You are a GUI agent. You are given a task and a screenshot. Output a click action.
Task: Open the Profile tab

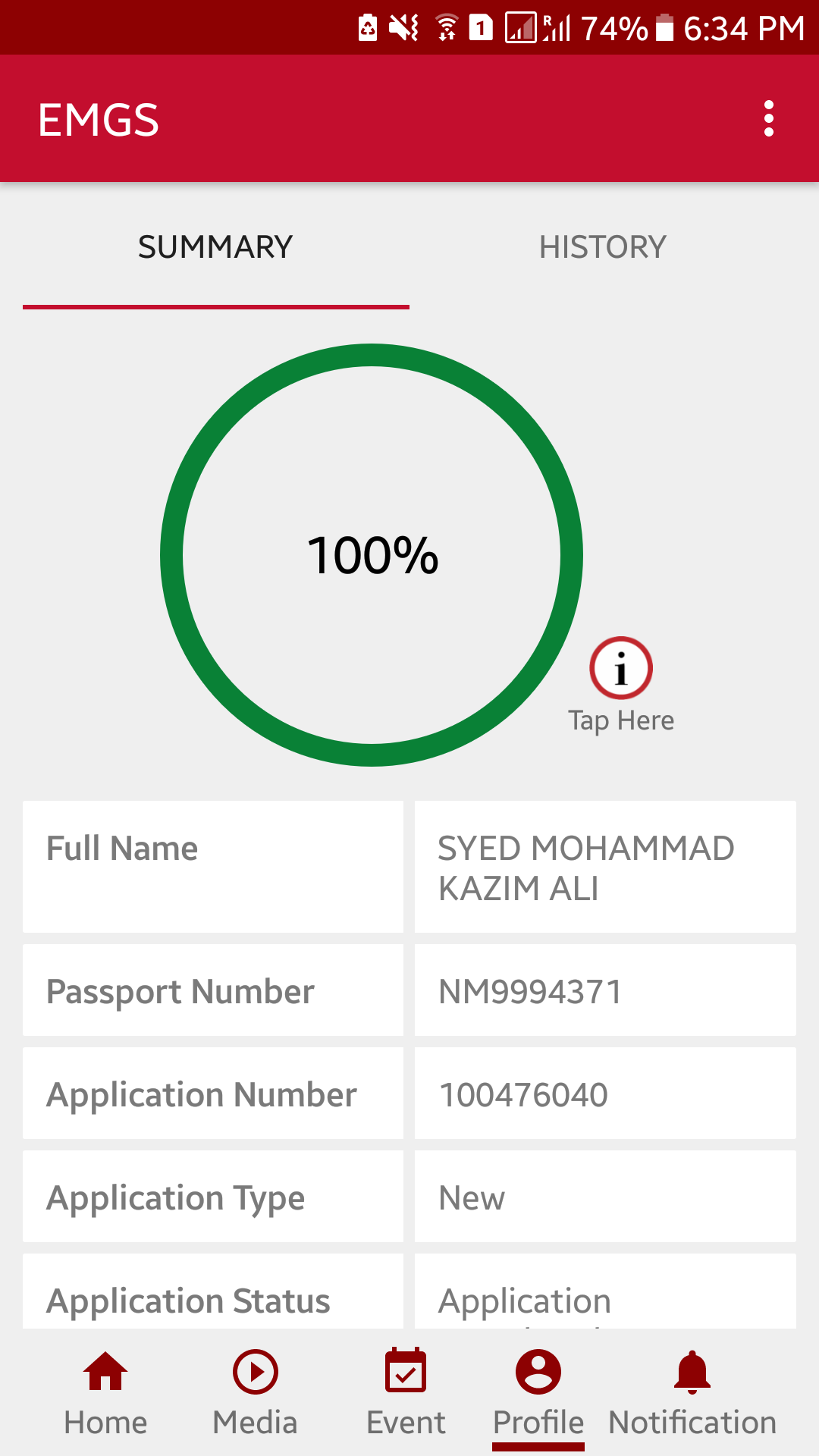pyautogui.click(x=538, y=1394)
